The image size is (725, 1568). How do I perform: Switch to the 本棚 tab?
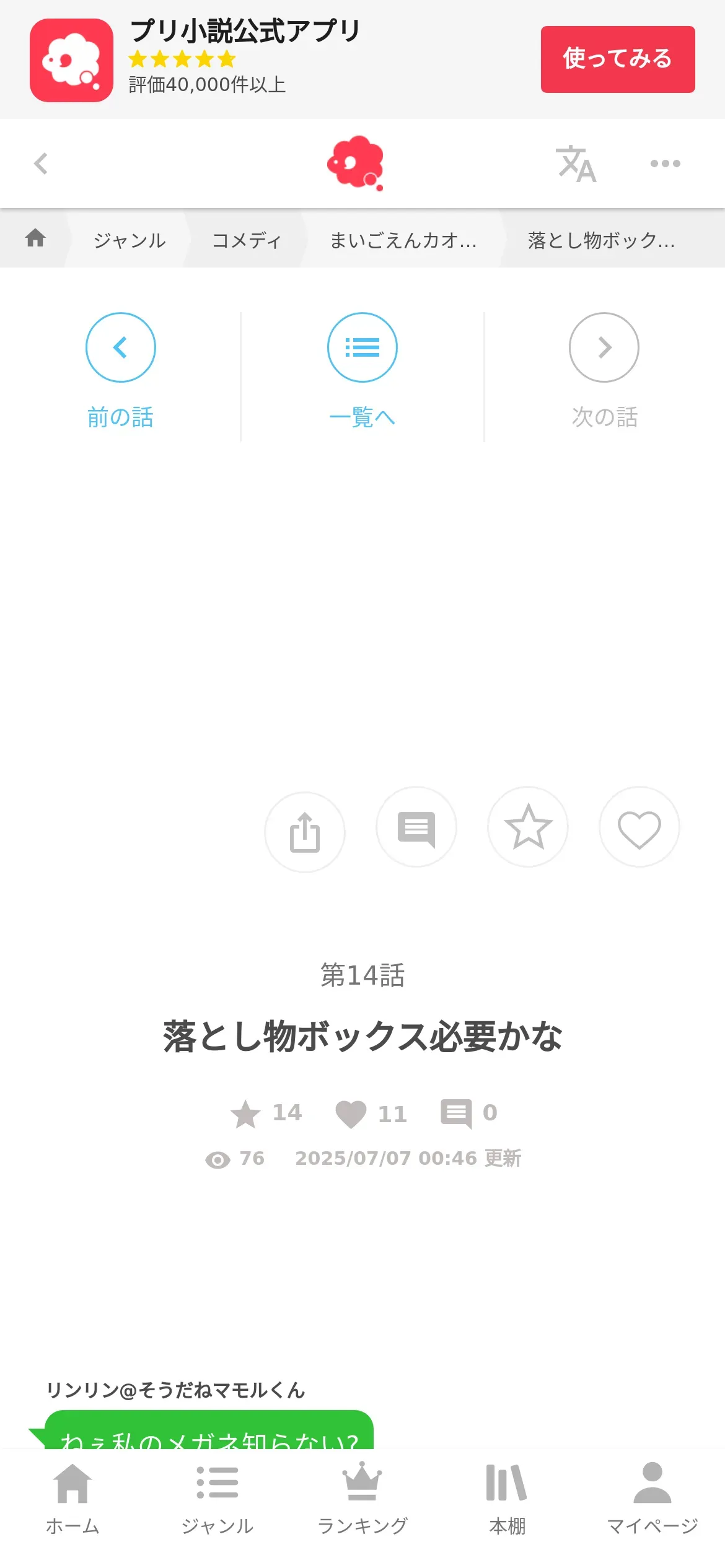tap(507, 1498)
